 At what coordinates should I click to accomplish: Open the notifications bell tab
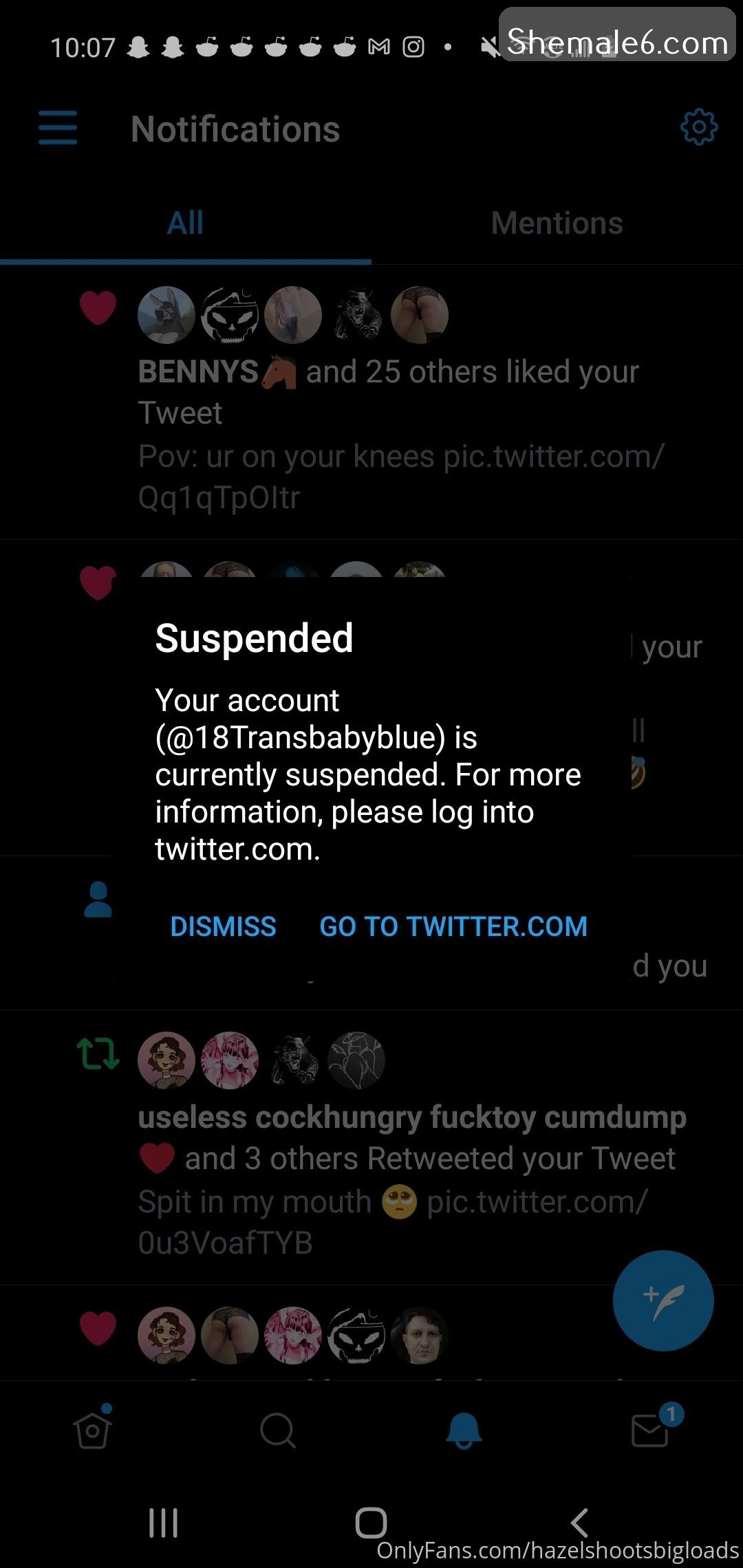point(464,1431)
